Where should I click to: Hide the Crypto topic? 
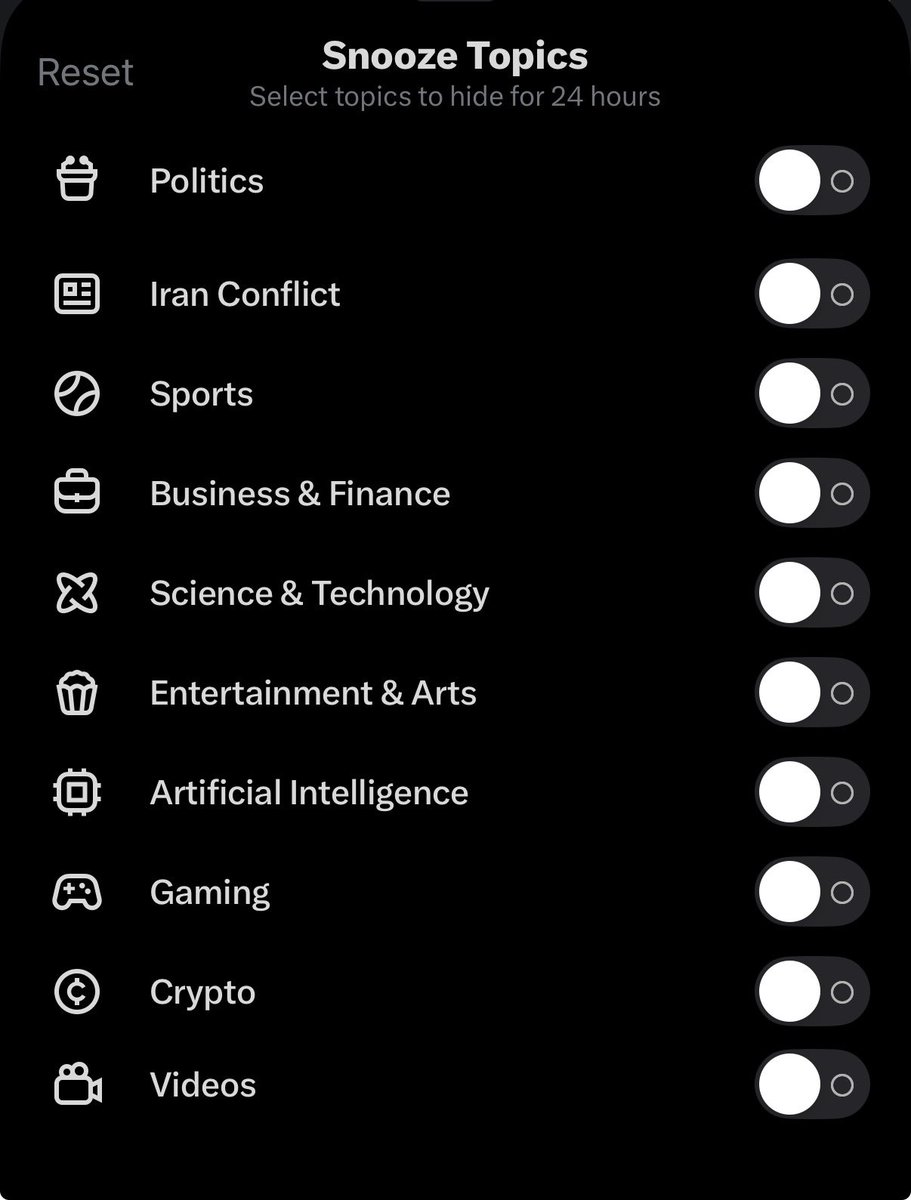pyautogui.click(x=811, y=992)
